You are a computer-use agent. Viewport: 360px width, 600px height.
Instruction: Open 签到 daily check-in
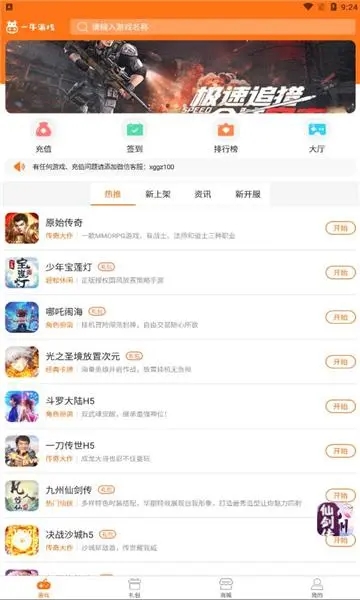pyautogui.click(x=135, y=137)
